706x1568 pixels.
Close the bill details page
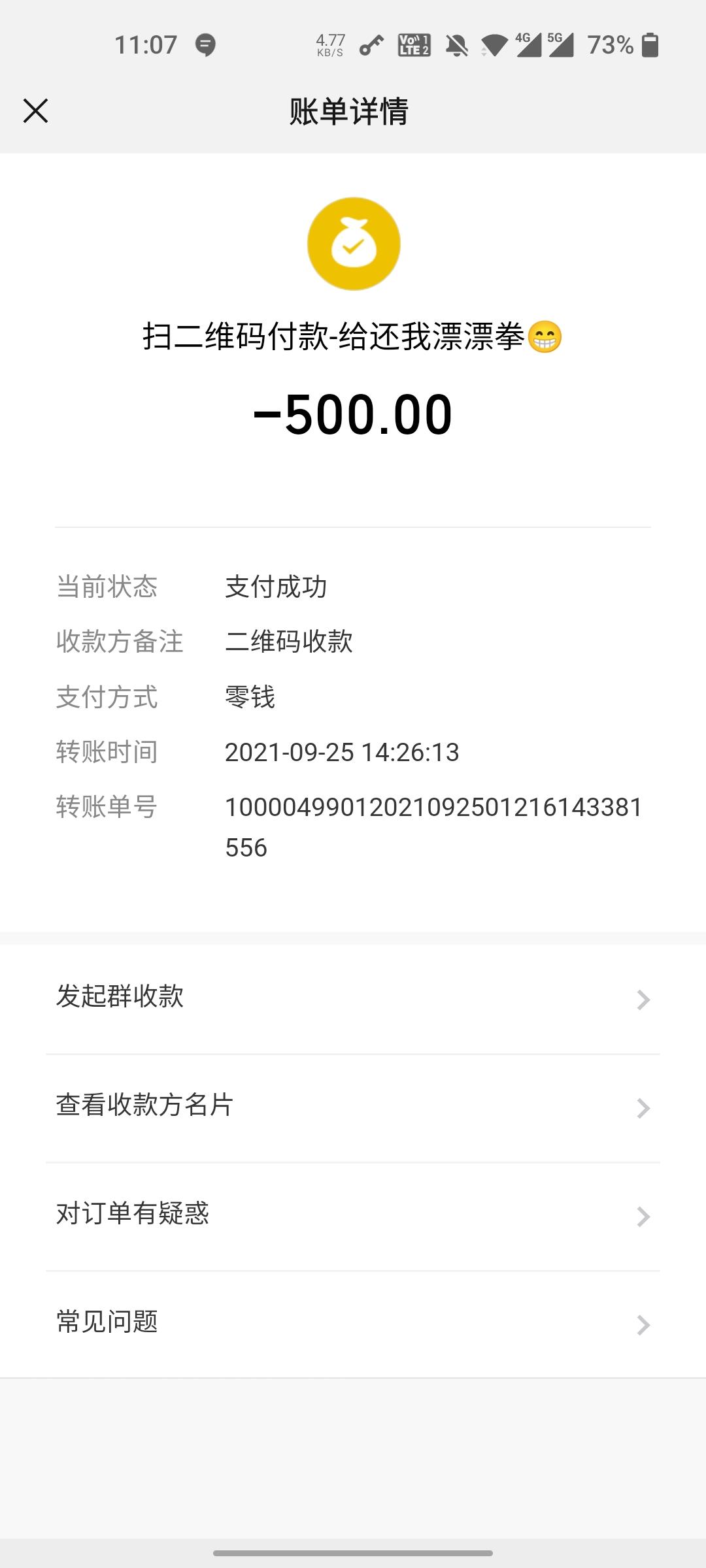[36, 110]
